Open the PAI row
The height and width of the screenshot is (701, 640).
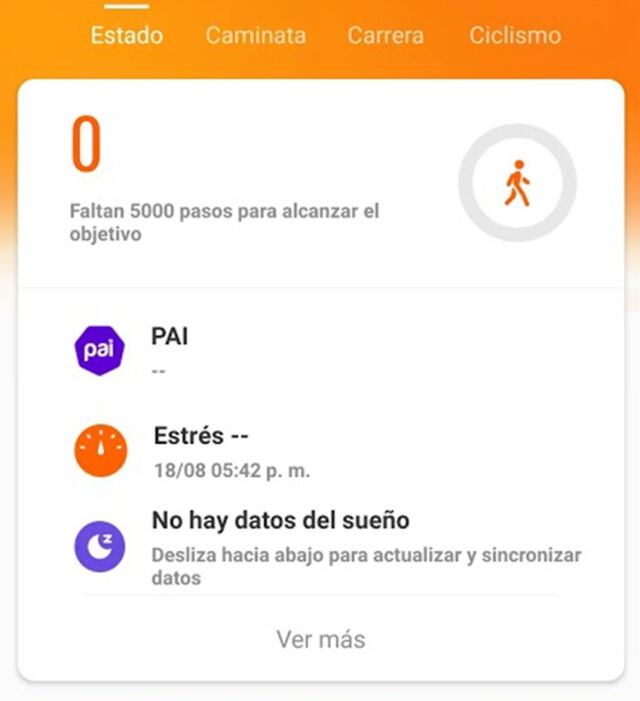[x=320, y=350]
